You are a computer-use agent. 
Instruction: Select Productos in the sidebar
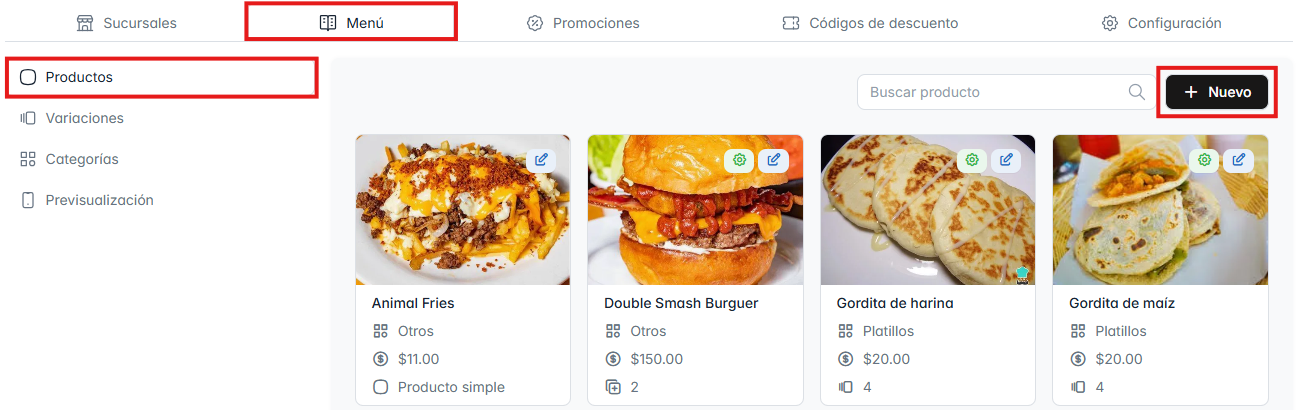pos(78,77)
